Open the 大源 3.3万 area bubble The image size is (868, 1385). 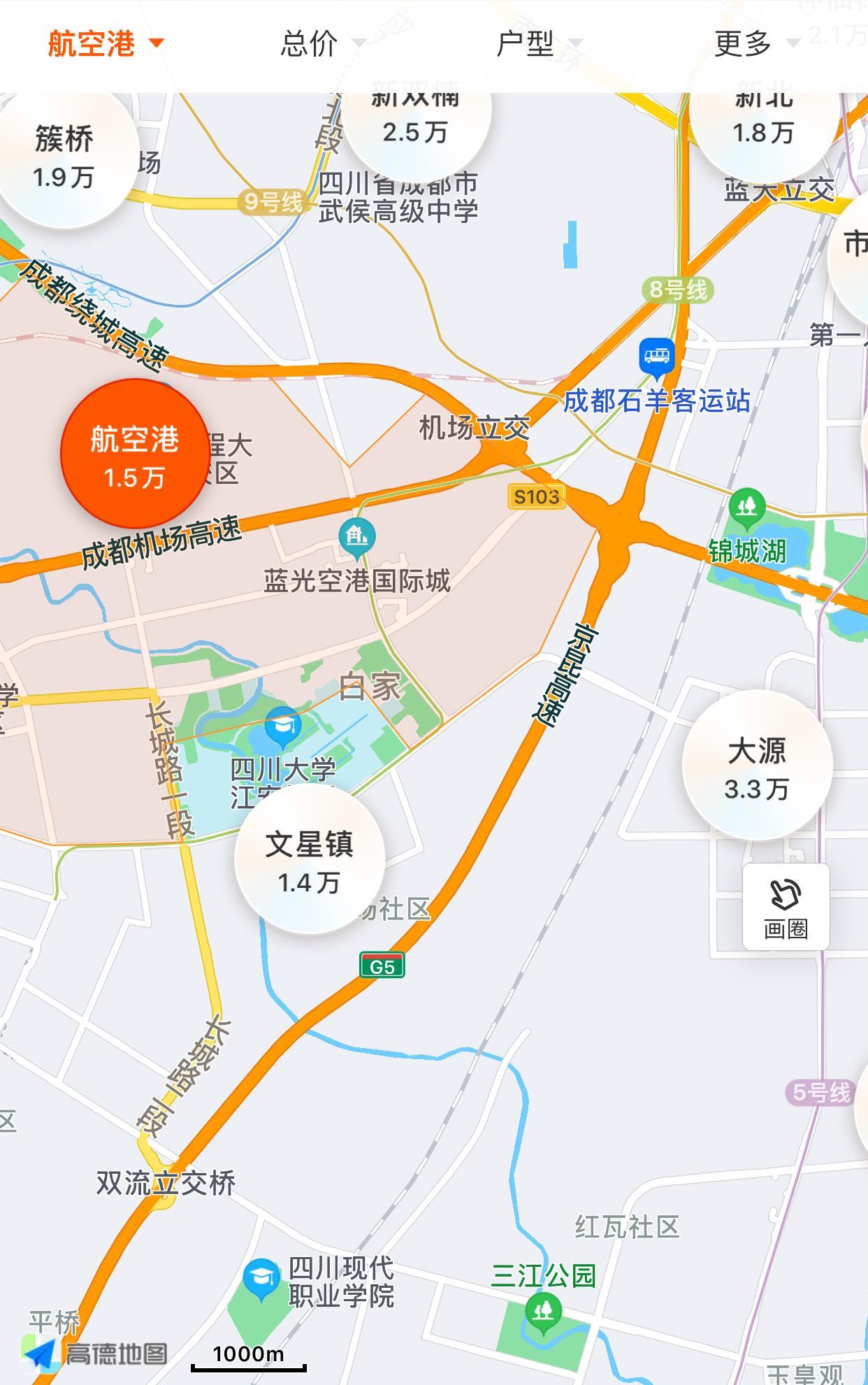click(757, 766)
